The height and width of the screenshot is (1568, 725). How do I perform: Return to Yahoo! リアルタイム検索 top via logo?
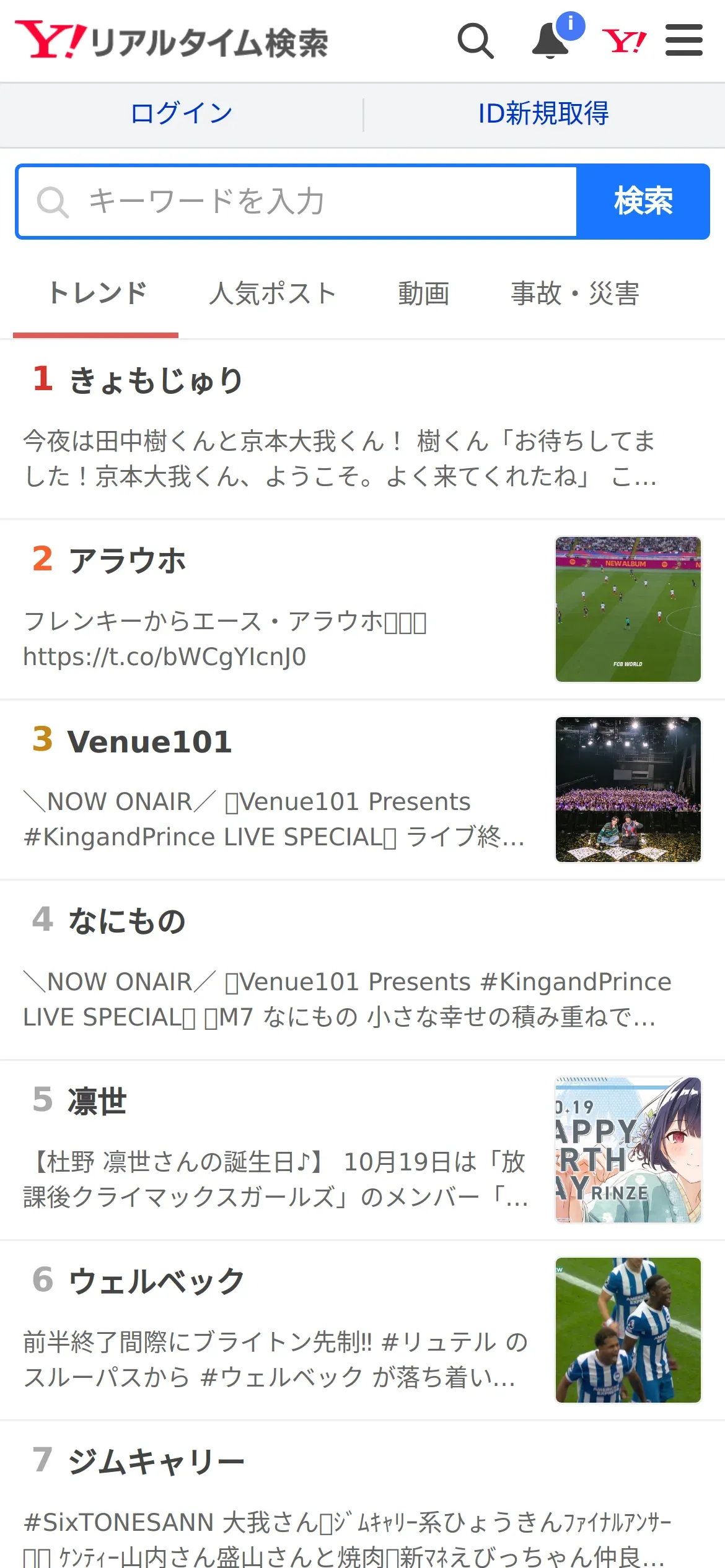pos(172,41)
